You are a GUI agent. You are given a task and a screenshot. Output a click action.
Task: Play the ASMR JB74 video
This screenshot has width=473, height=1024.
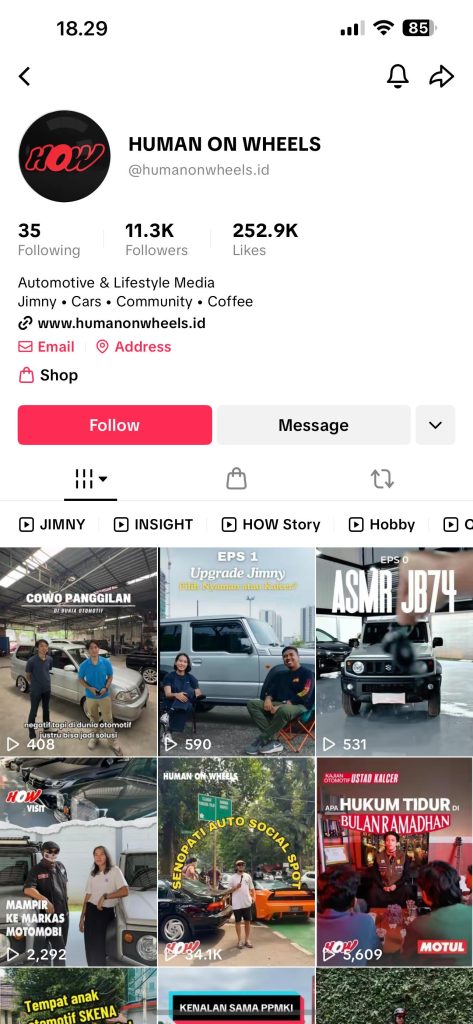coord(394,652)
